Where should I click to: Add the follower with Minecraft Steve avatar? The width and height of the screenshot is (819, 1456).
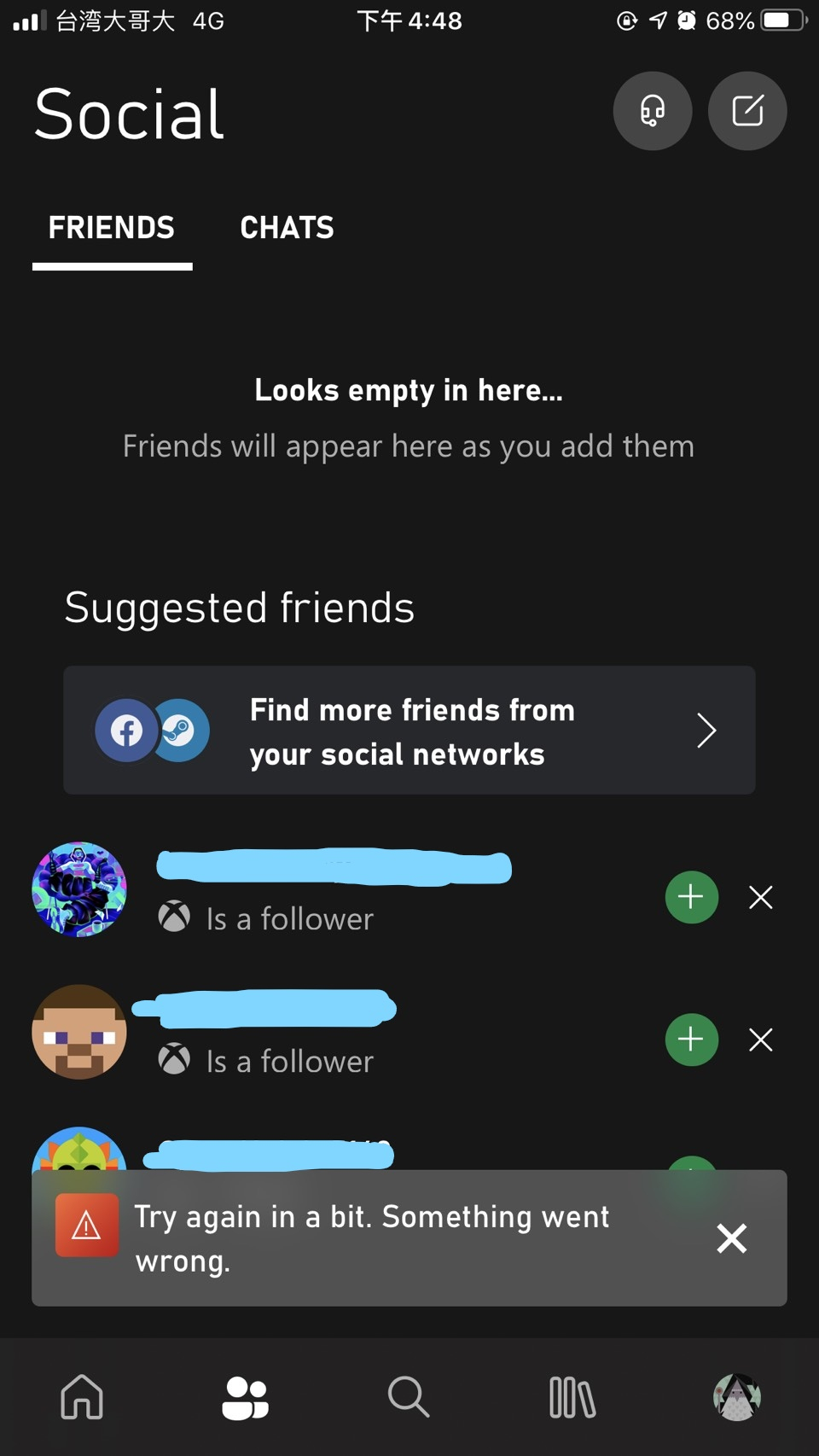(x=692, y=1040)
